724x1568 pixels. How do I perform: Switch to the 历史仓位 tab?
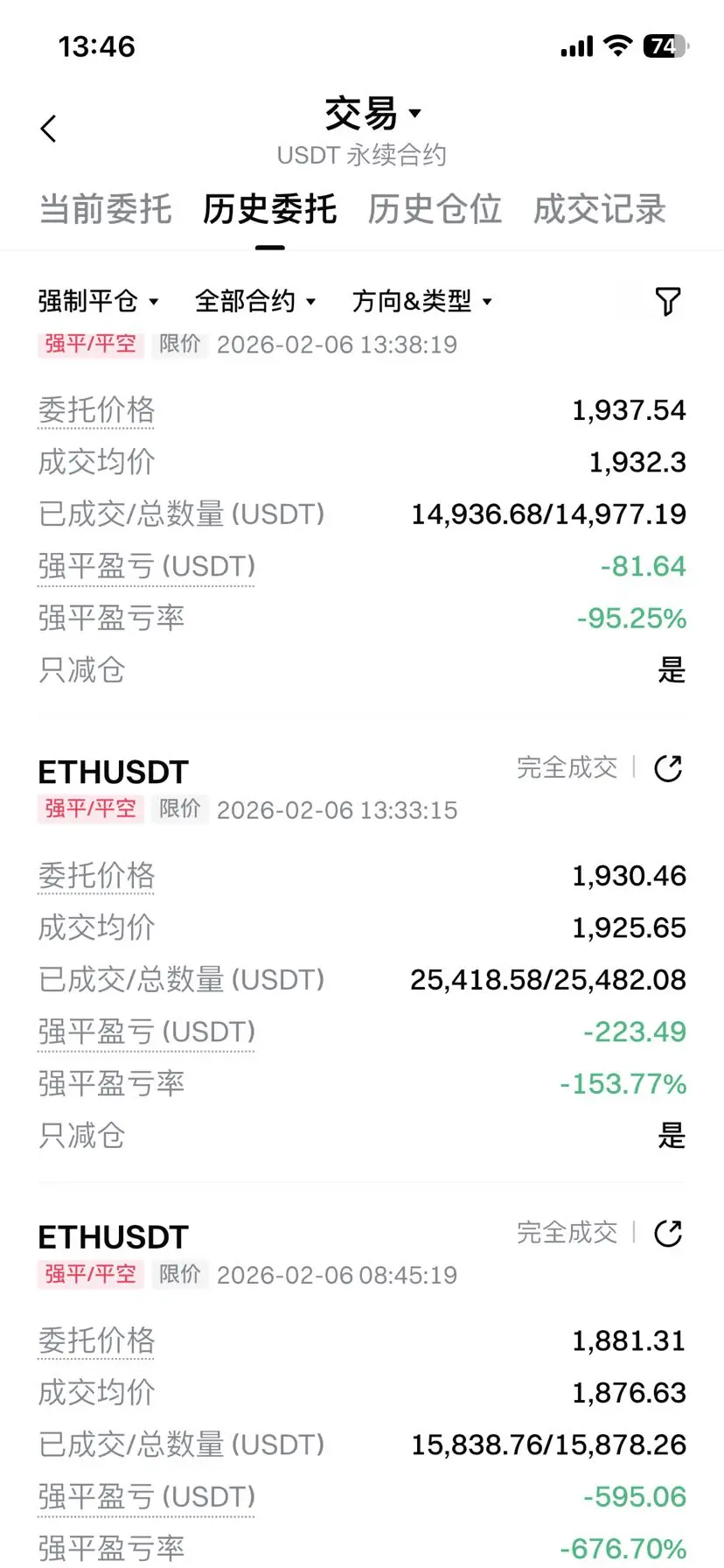tap(435, 210)
